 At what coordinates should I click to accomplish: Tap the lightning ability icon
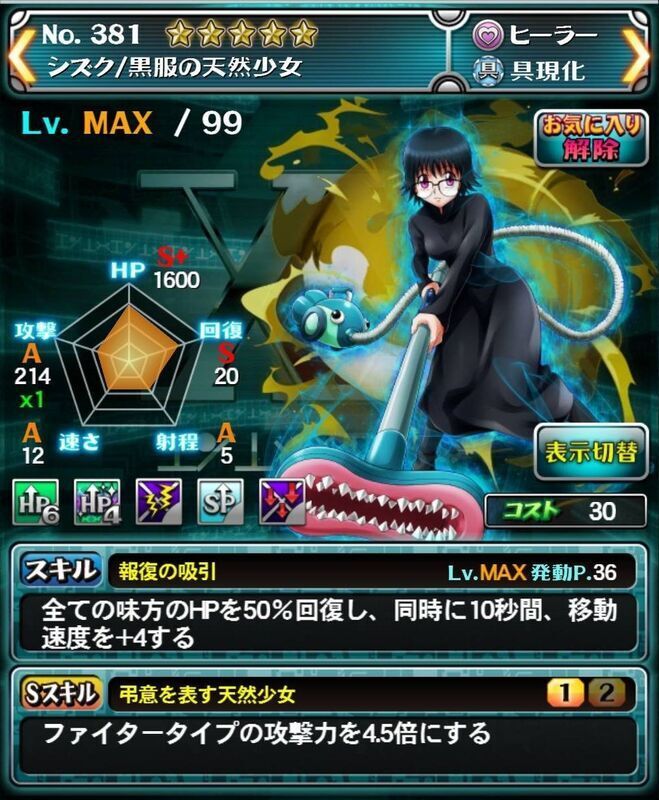click(x=158, y=499)
